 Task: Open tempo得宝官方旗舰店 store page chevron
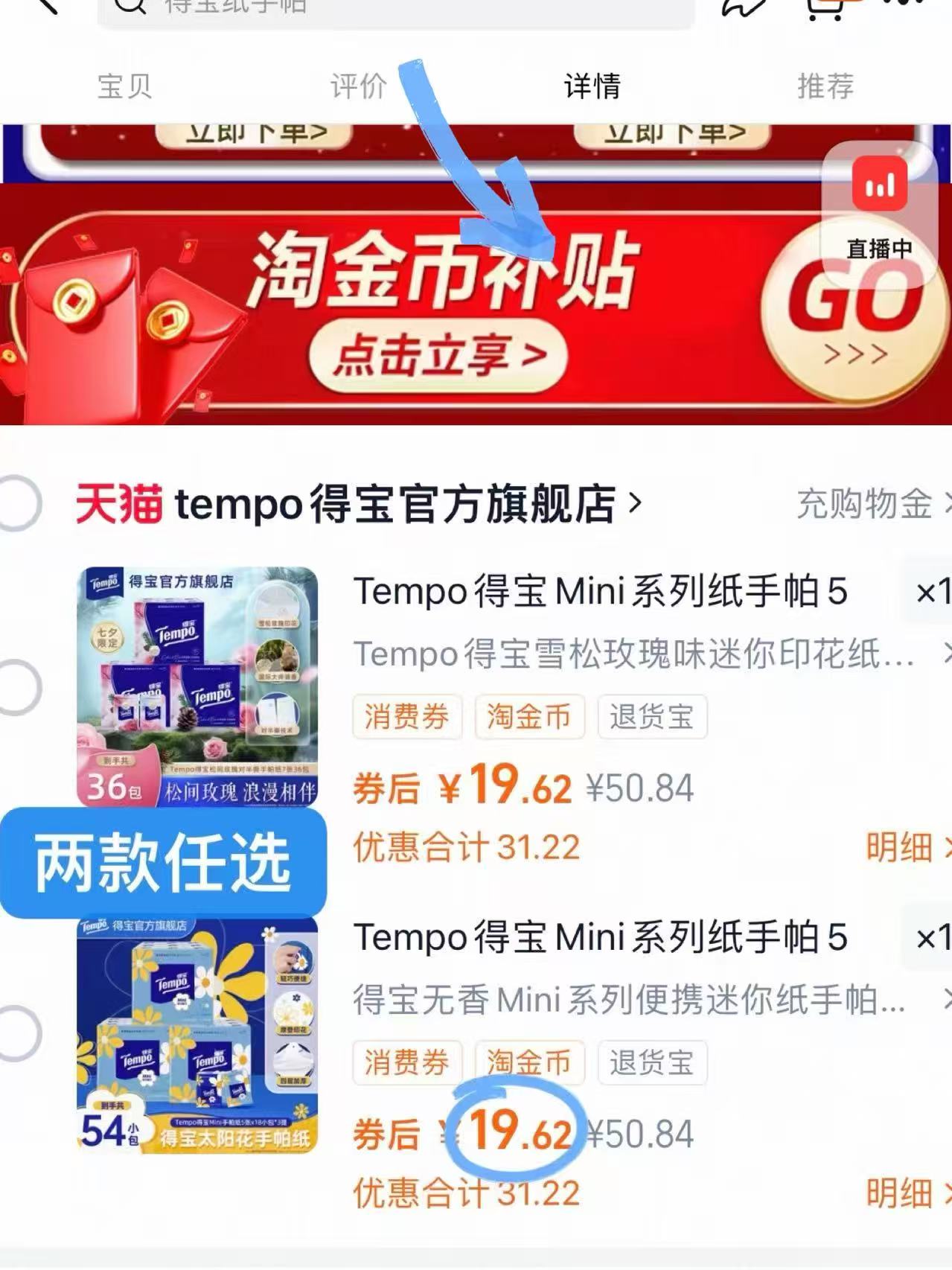pyautogui.click(x=636, y=504)
